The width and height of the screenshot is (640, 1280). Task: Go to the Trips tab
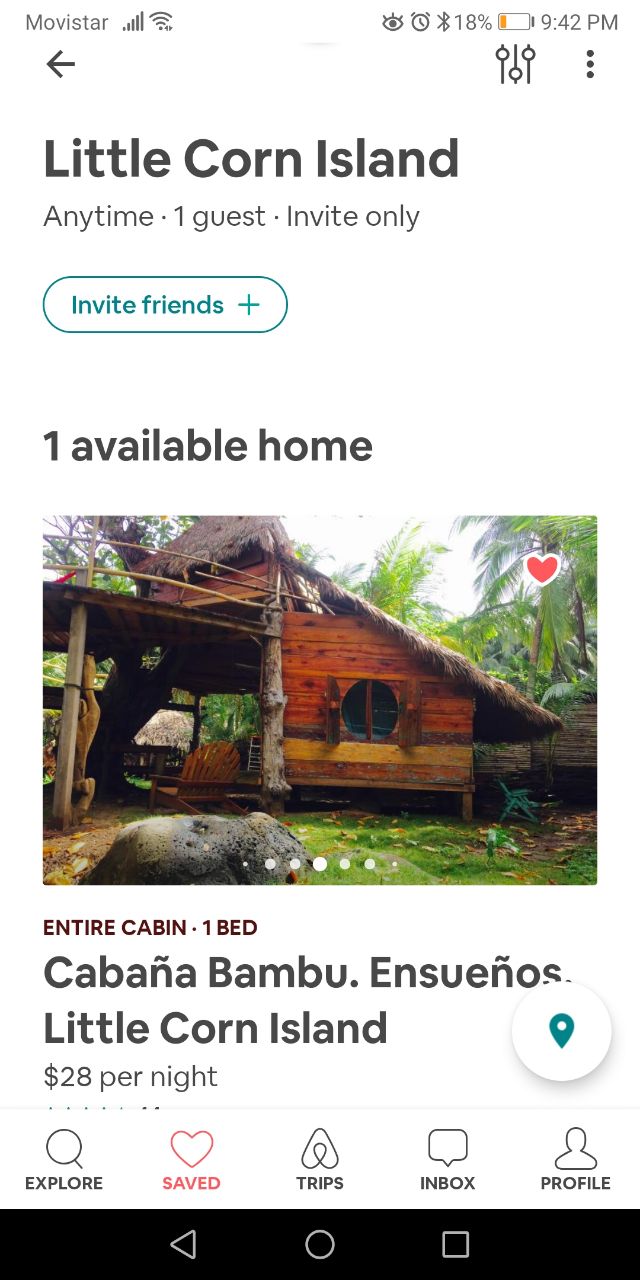(x=320, y=1160)
